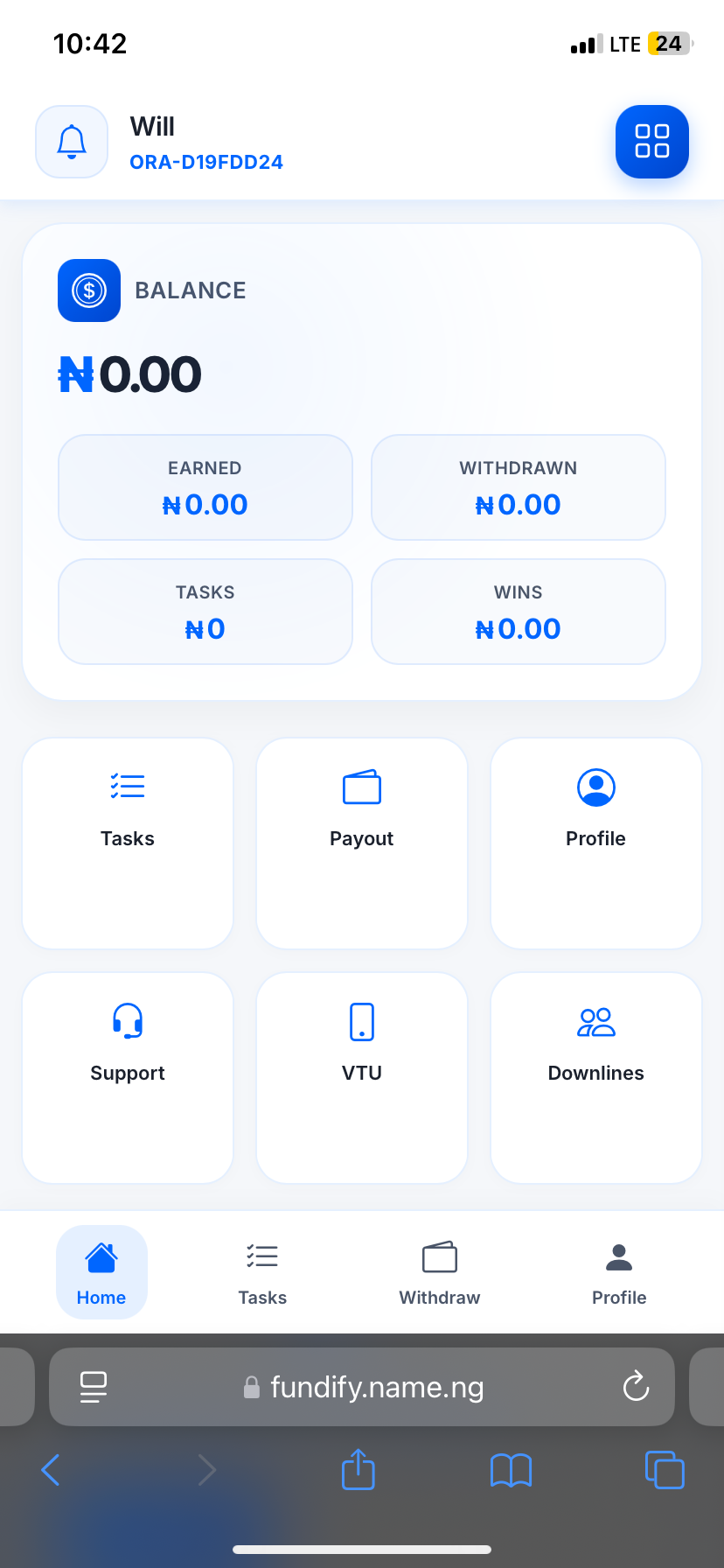This screenshot has width=724, height=1568.
Task: Share this page from Safari toolbar
Action: [358, 1470]
